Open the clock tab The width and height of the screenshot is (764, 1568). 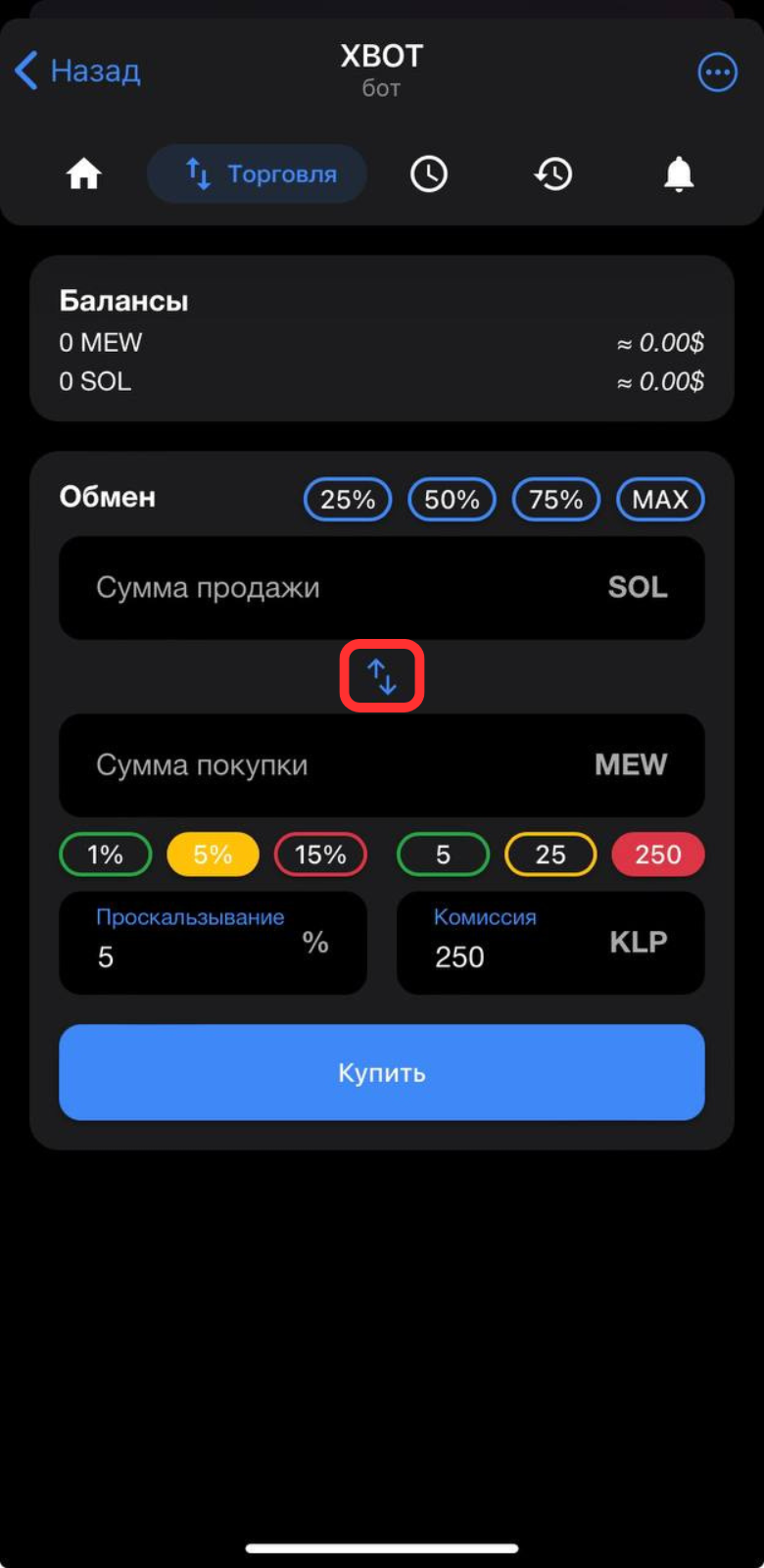[x=428, y=174]
